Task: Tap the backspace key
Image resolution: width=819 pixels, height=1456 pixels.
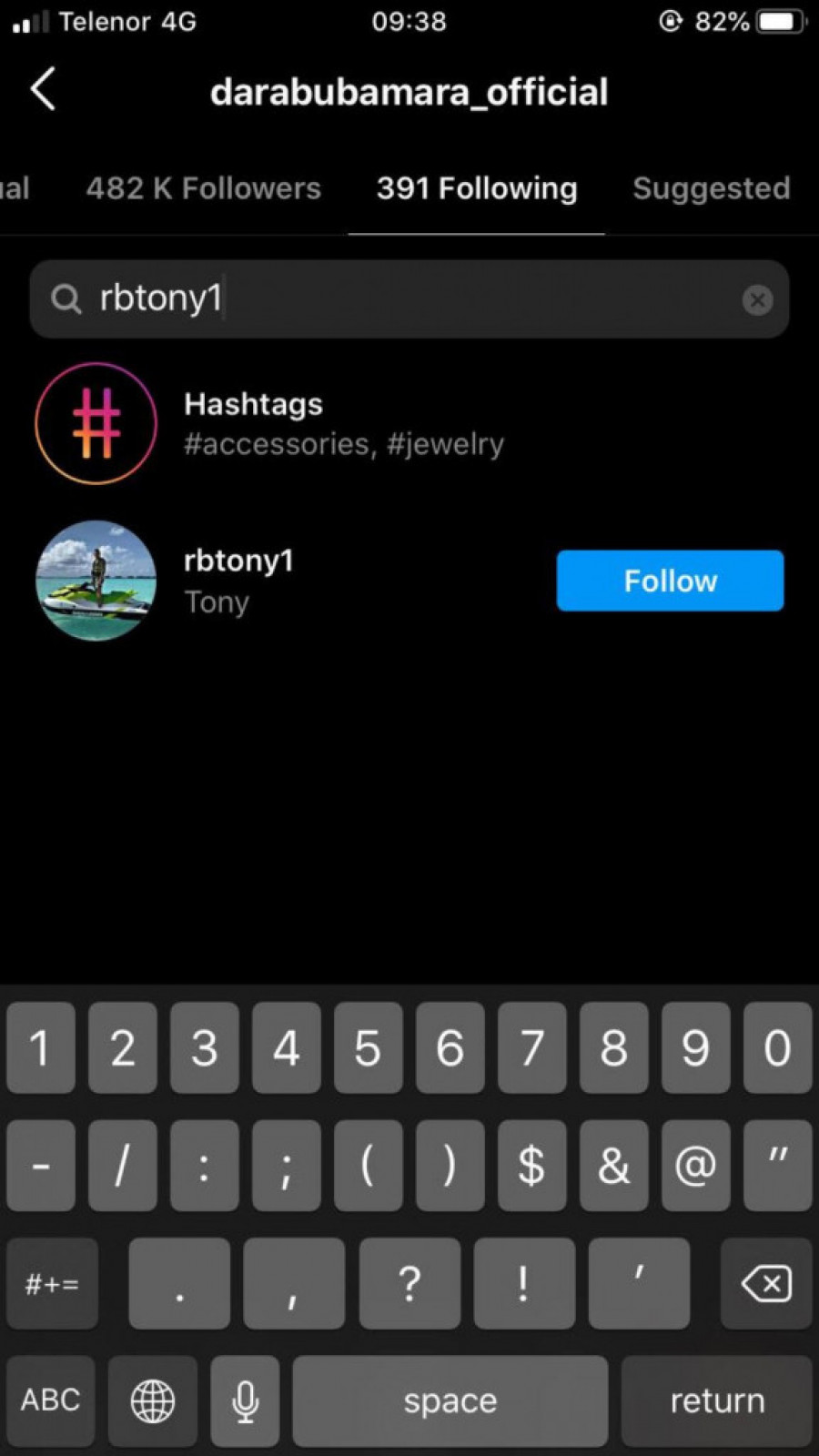Action: pos(765,1284)
